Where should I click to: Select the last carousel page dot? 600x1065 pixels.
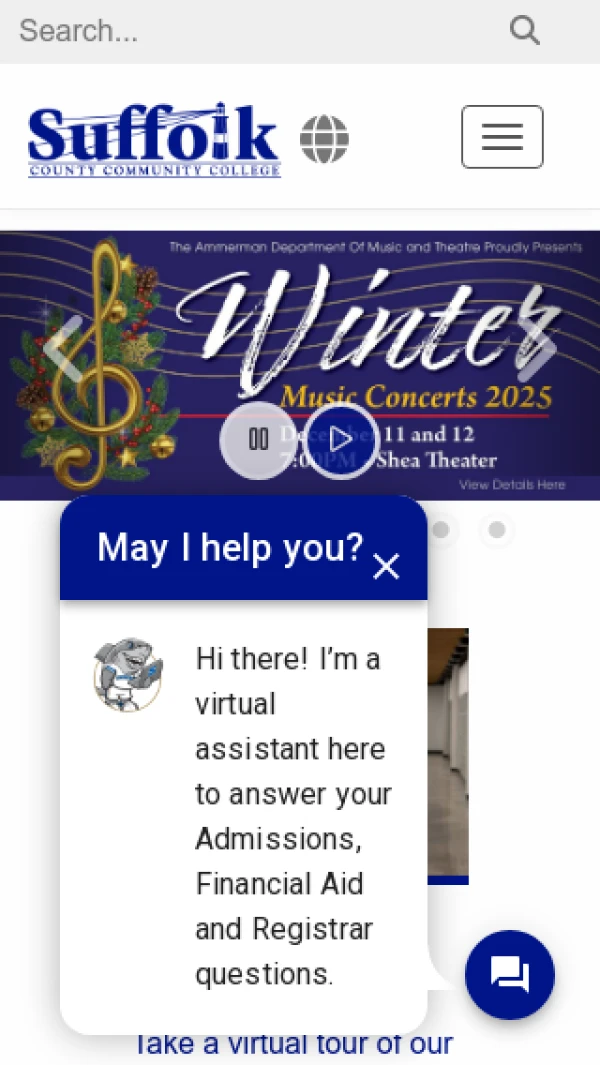click(x=497, y=529)
